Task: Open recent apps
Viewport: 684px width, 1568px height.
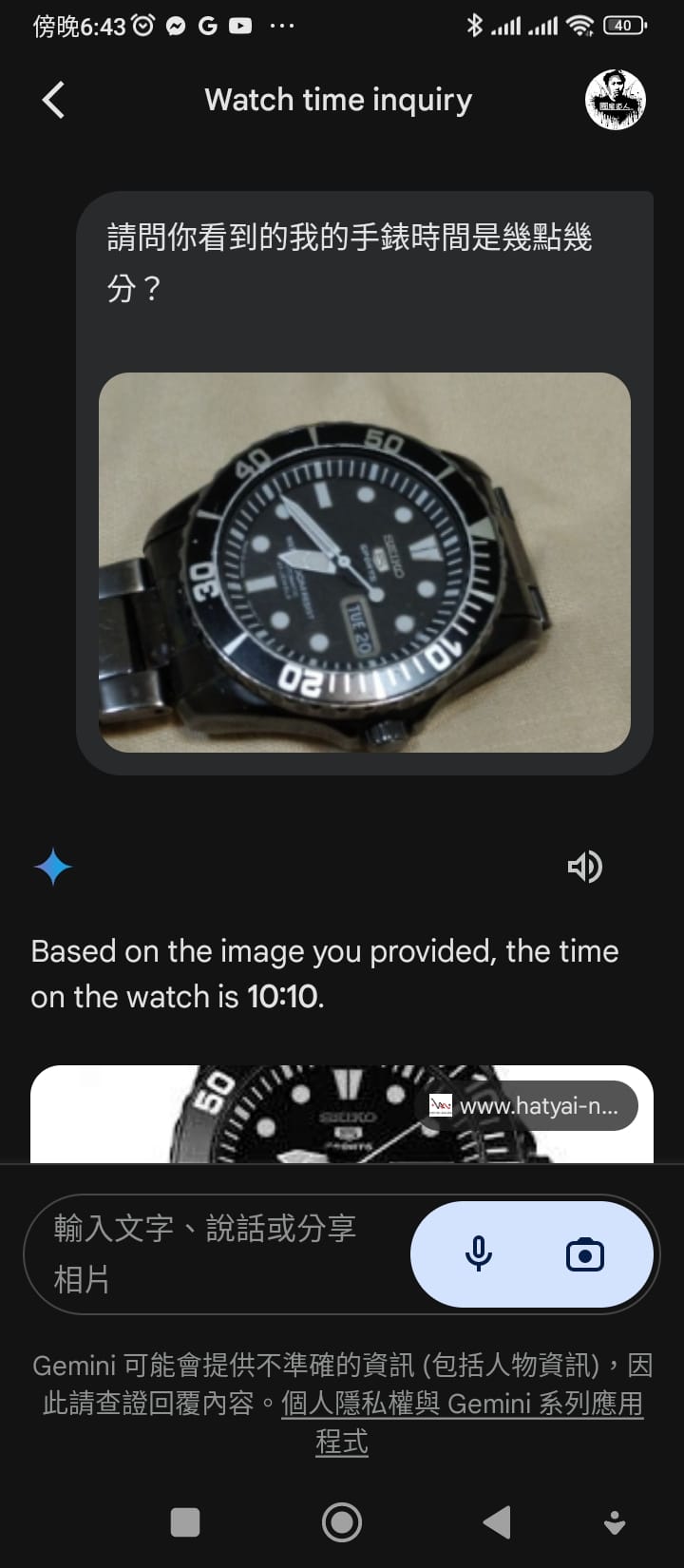Action: (185, 1522)
